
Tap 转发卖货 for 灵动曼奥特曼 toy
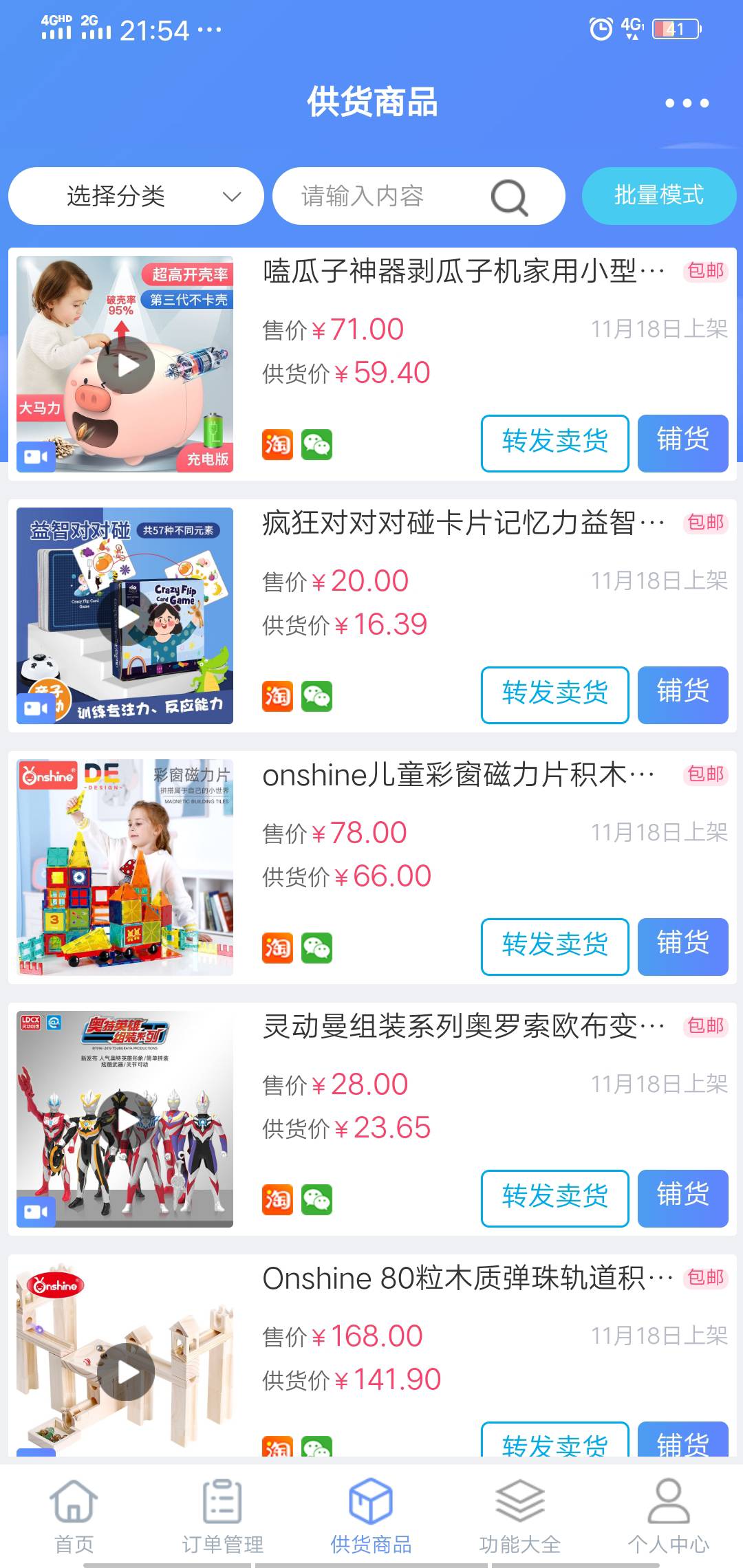coord(554,1198)
